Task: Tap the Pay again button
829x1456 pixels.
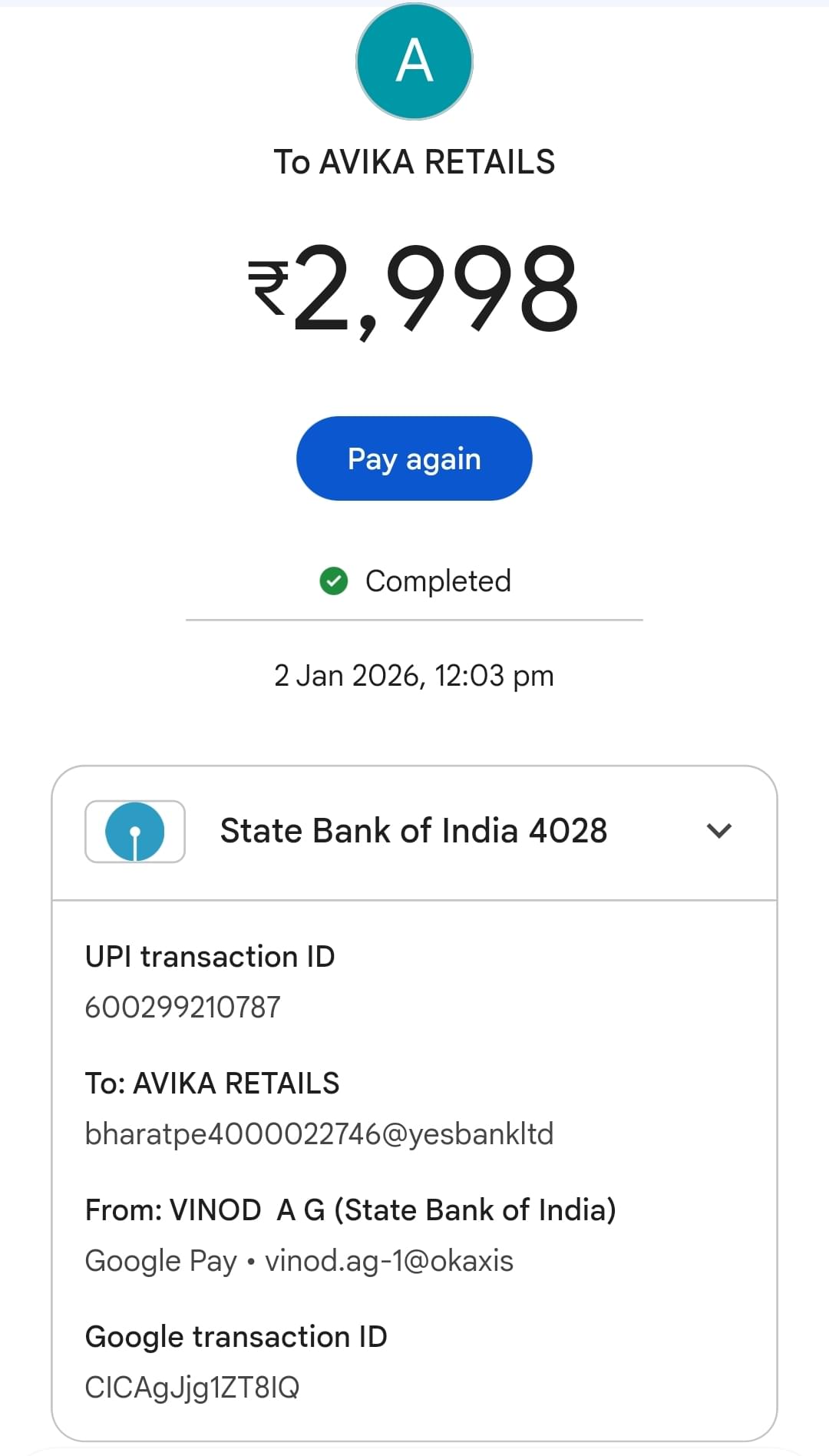Action: (414, 458)
